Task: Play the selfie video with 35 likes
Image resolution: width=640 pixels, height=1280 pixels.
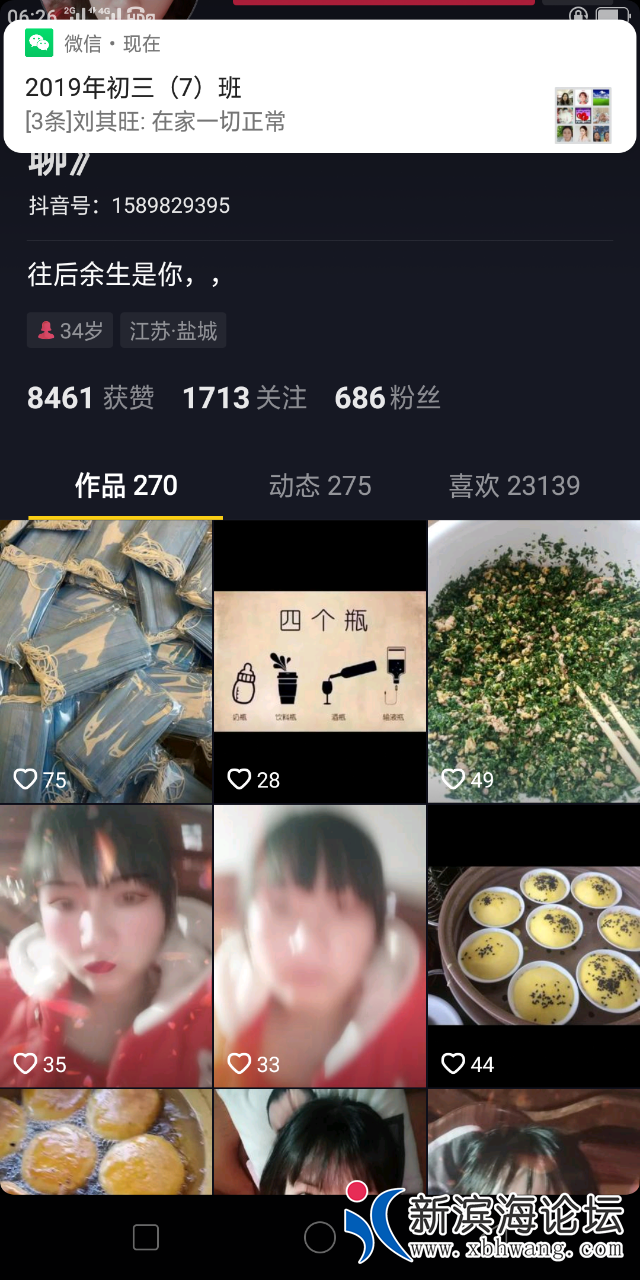Action: (106, 946)
